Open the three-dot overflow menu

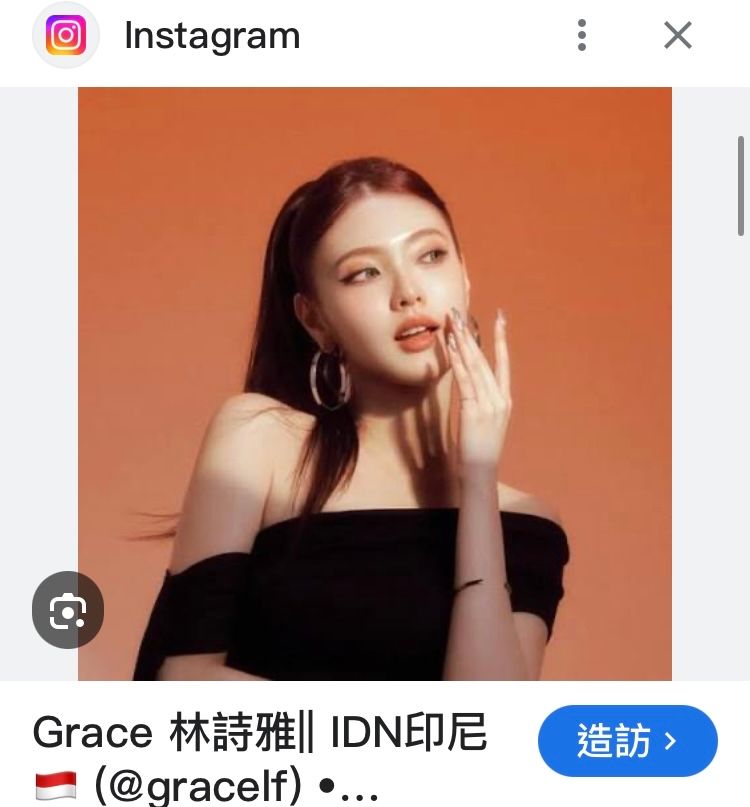[x=582, y=36]
